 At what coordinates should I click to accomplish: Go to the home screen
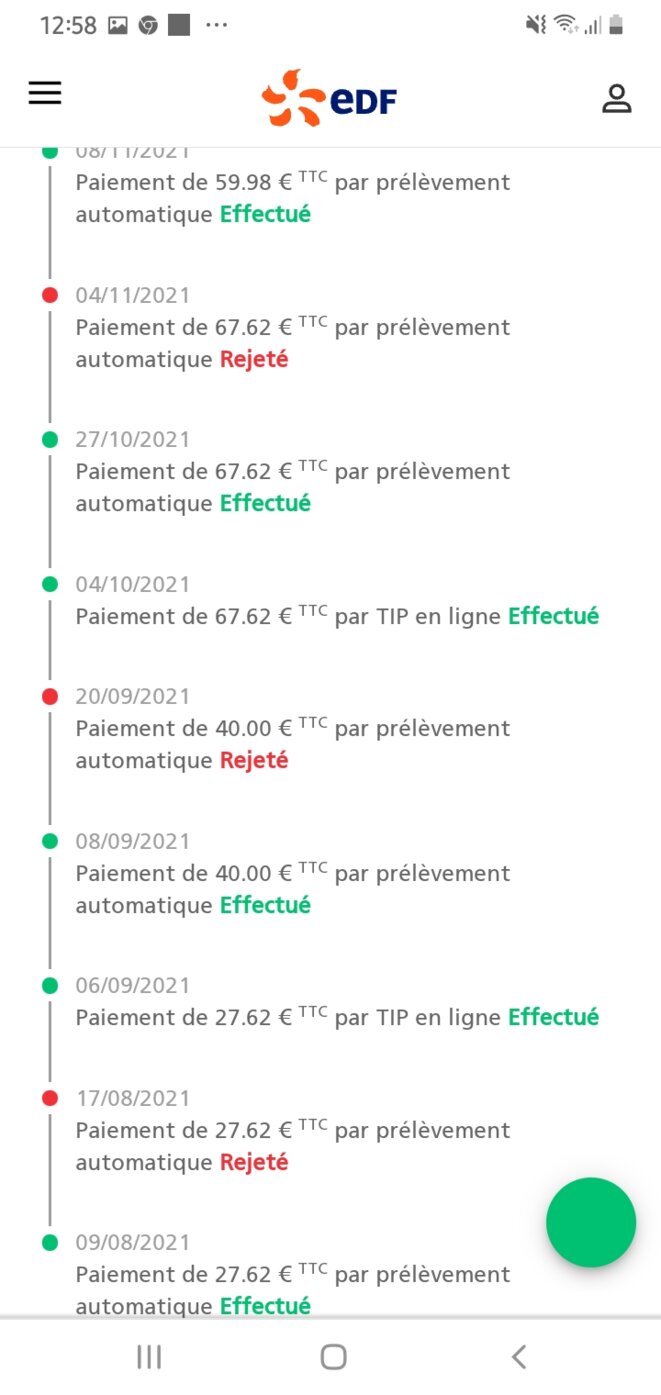click(x=333, y=1356)
